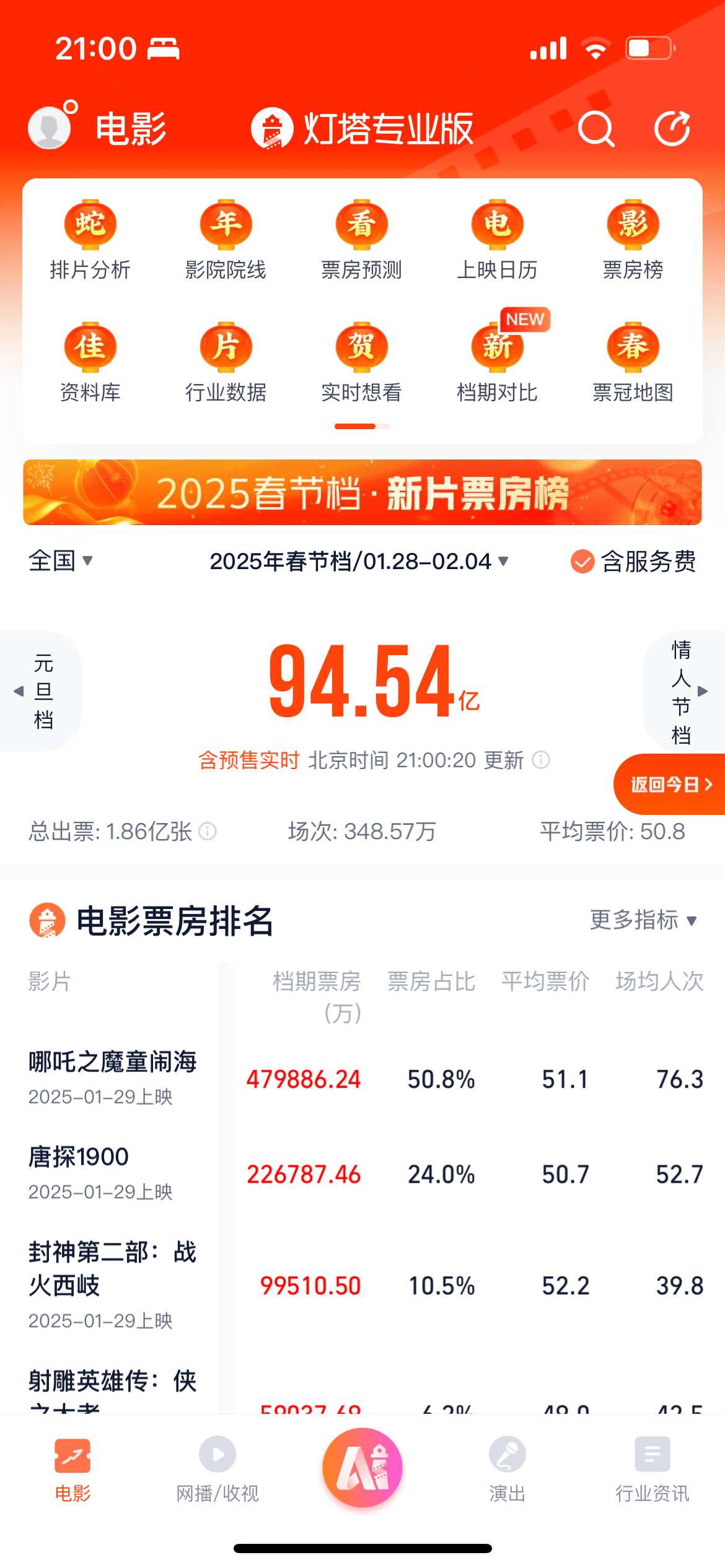The height and width of the screenshot is (1568, 725).
Task: Open the 2025春节档新片票房榜 banner
Action: click(362, 492)
